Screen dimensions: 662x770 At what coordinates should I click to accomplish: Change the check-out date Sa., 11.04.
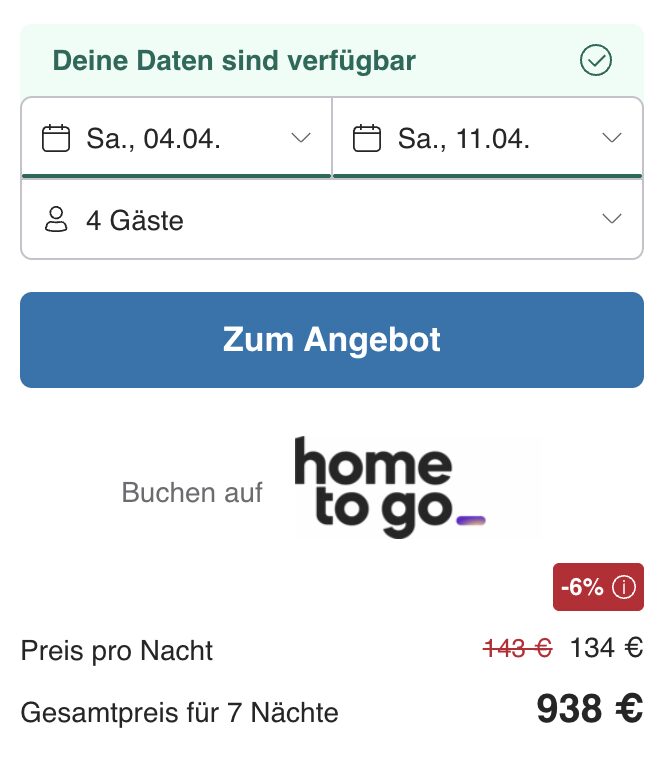coord(487,138)
